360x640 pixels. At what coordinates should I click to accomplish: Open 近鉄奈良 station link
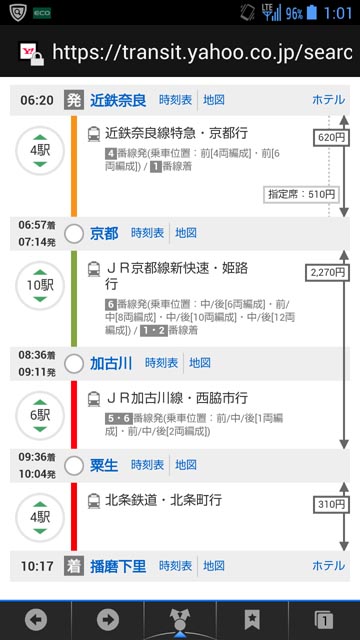[x=118, y=100]
